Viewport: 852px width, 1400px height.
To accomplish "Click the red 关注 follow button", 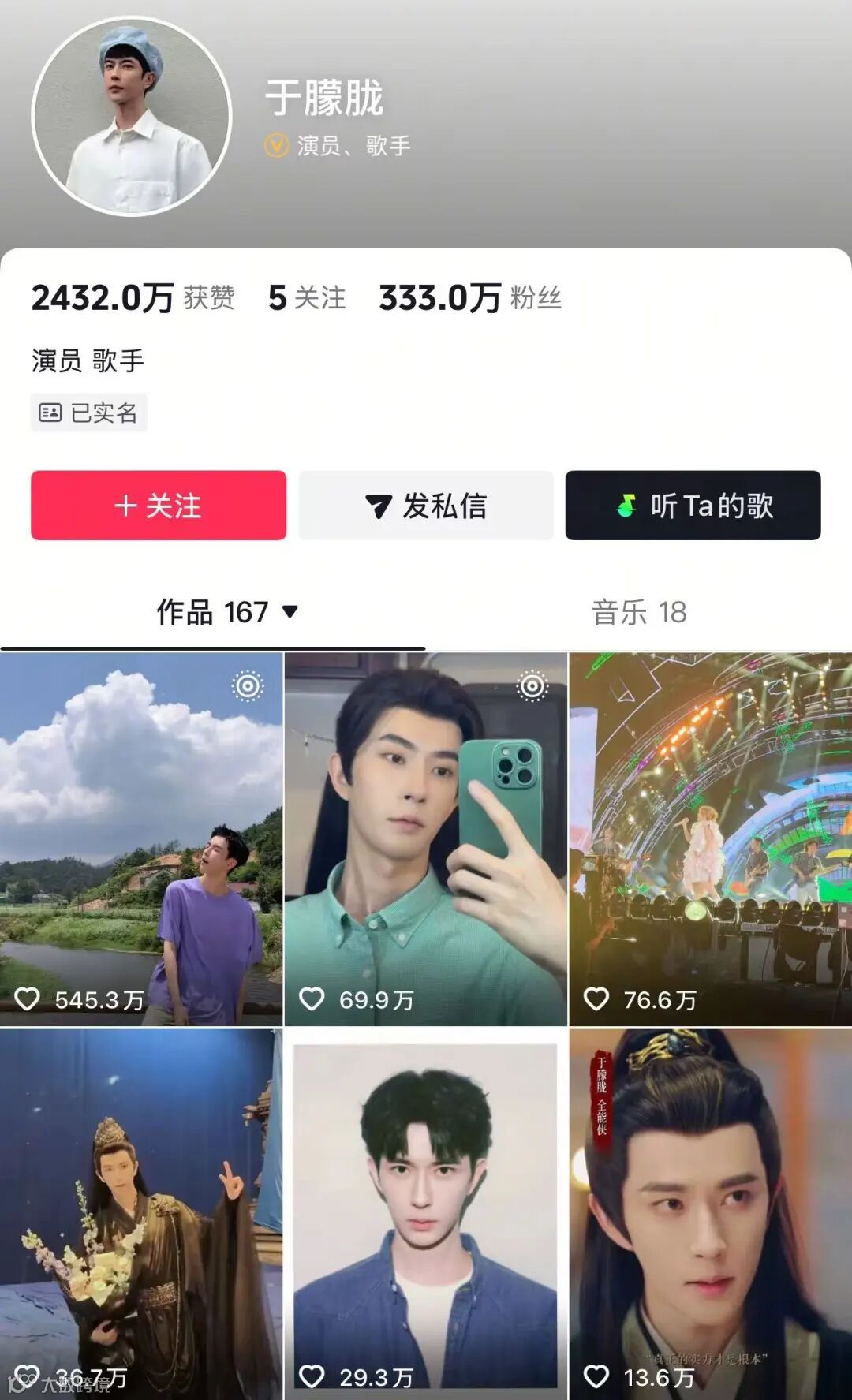I will click(158, 507).
